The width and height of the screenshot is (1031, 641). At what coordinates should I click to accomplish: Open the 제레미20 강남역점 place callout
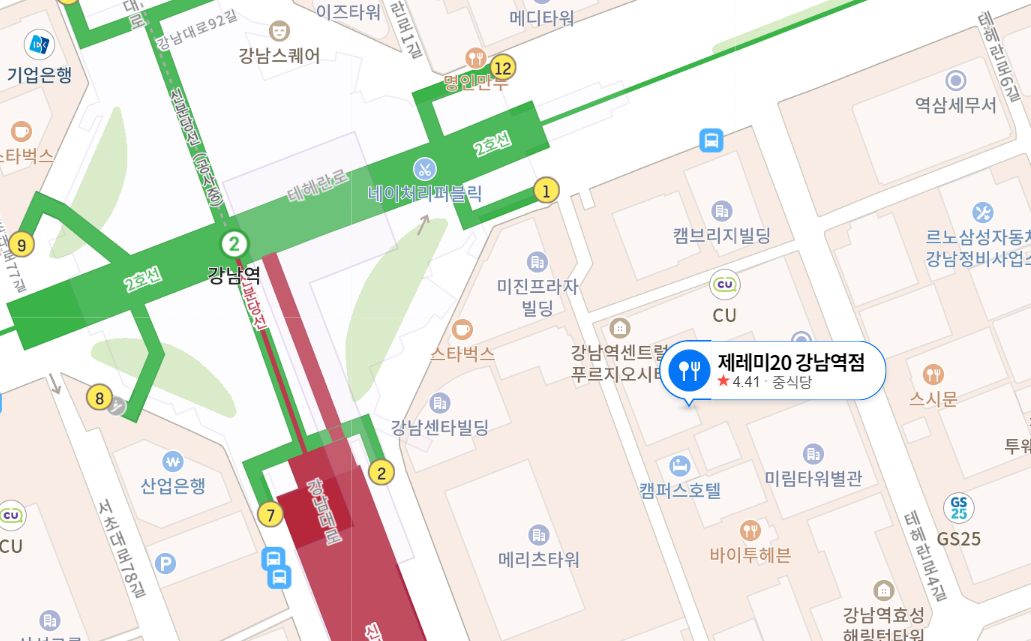coord(773,370)
